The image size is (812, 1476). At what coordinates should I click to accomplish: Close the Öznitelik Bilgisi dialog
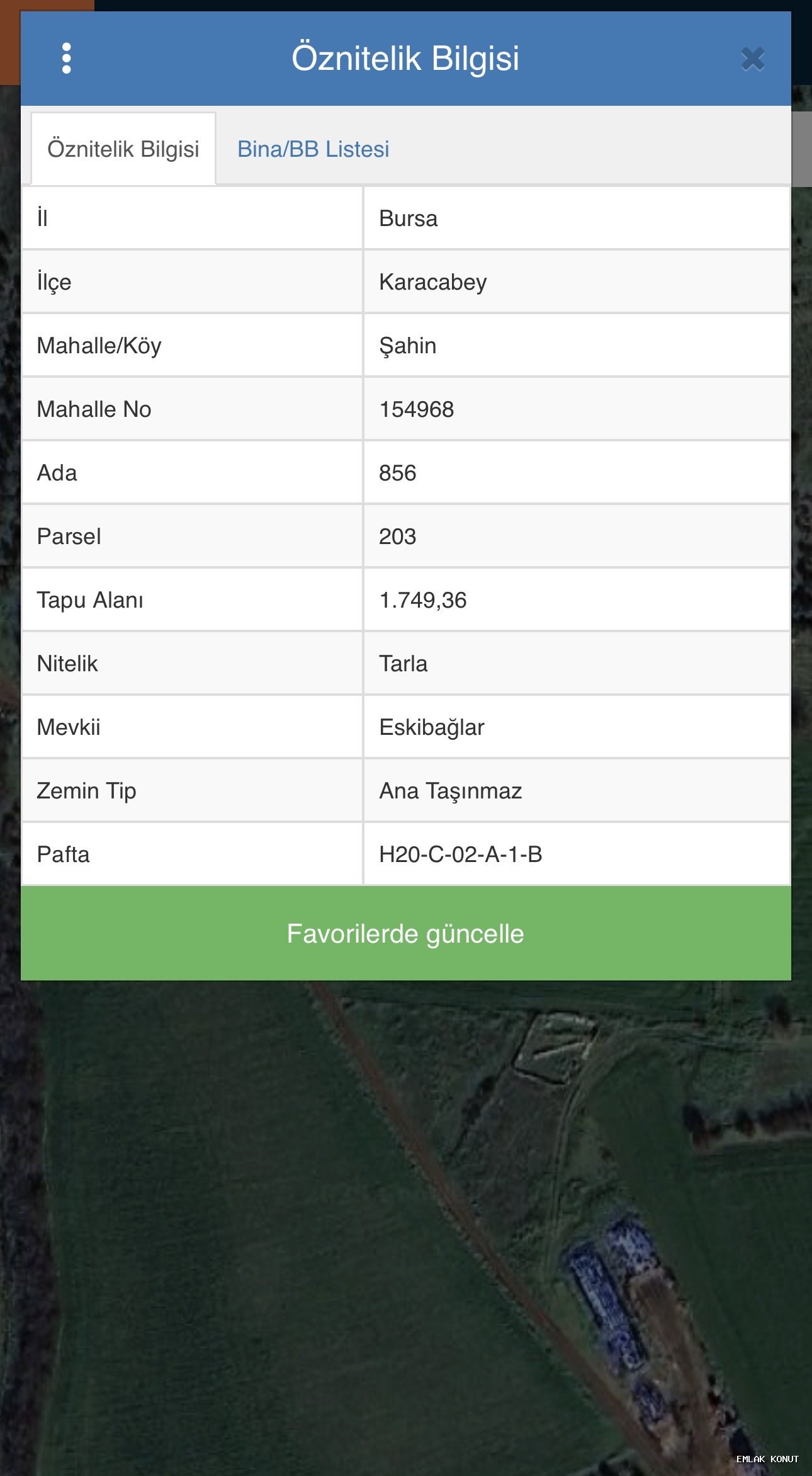click(x=752, y=59)
